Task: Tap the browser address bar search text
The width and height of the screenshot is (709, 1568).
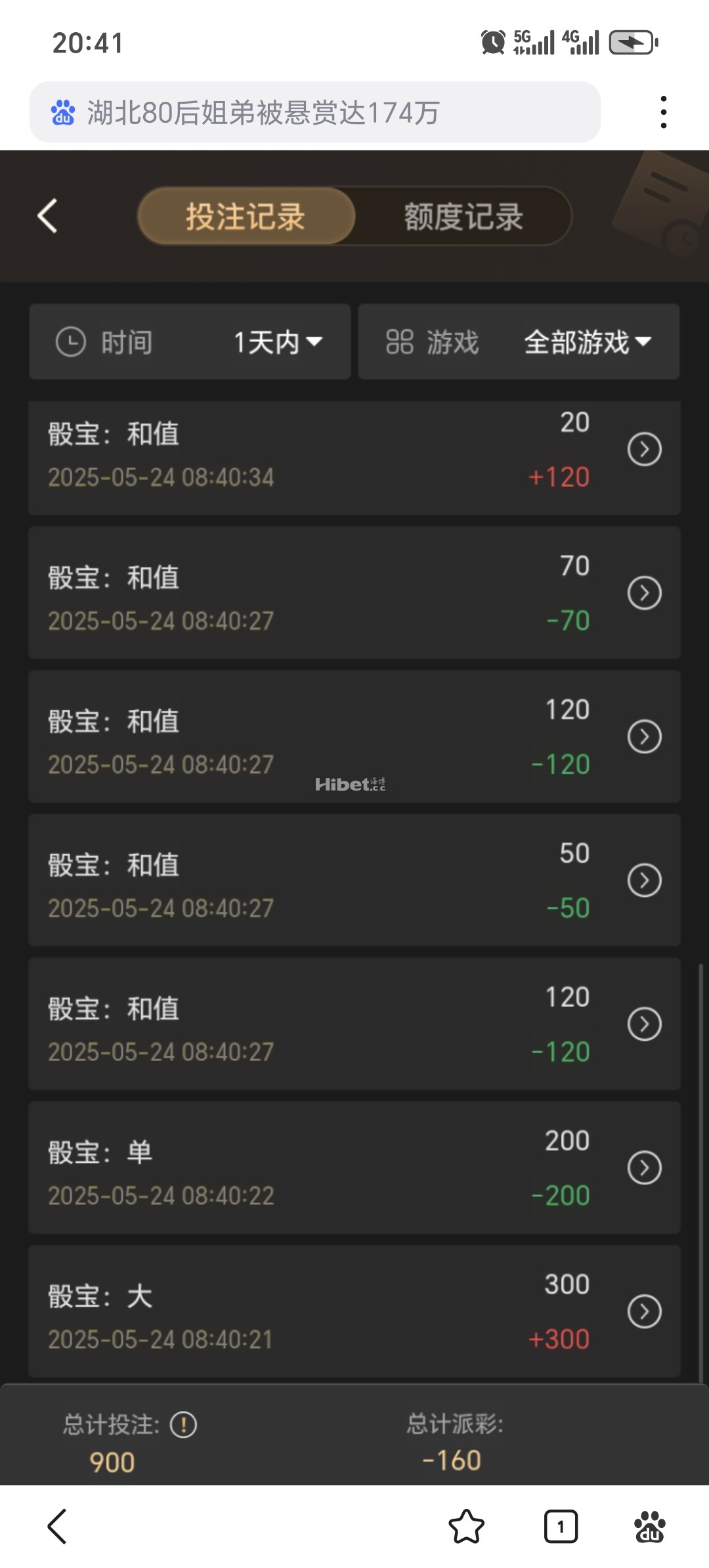Action: (263, 113)
